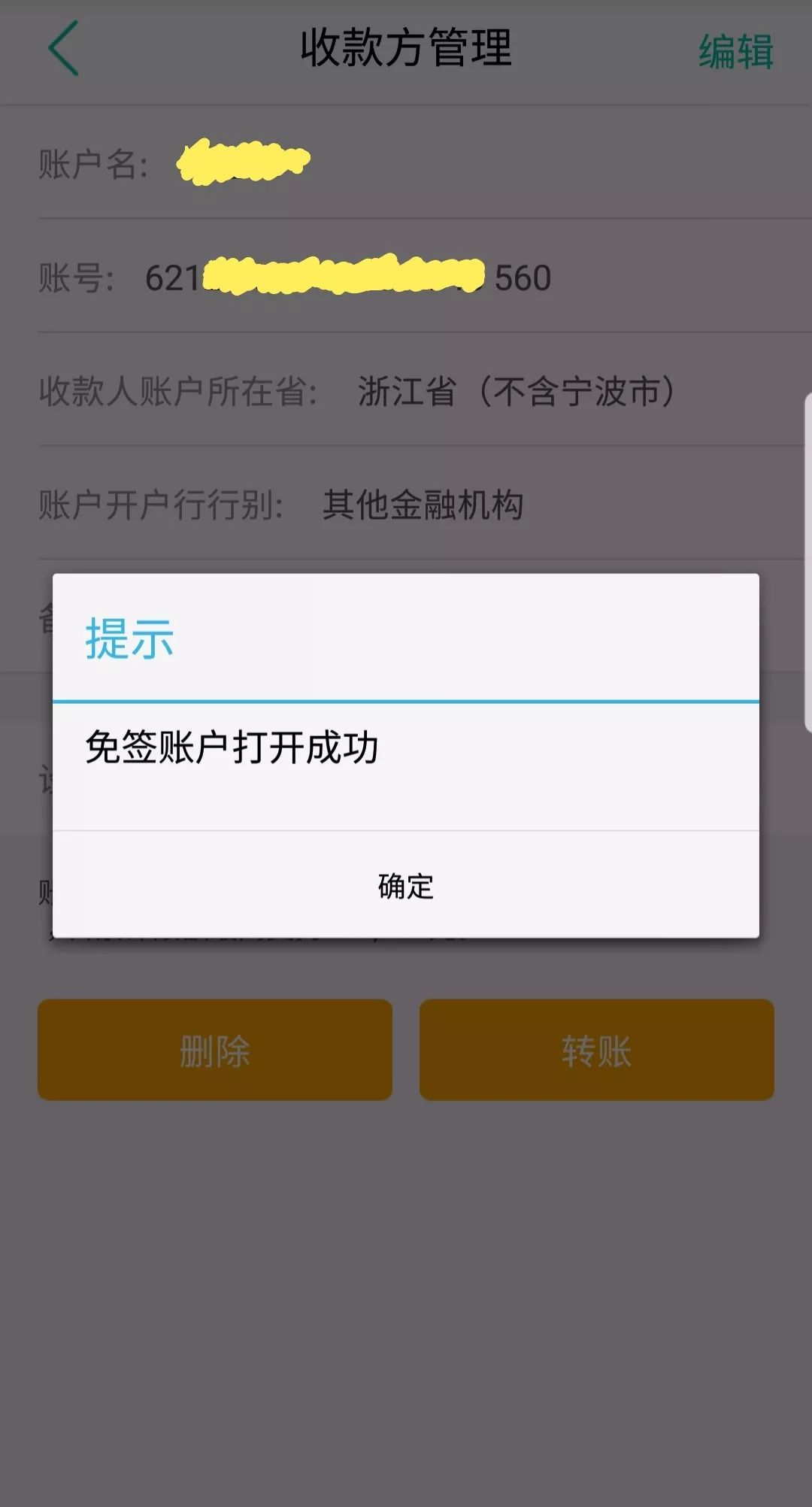Tap 其他金融机构 bank type value

425,505
